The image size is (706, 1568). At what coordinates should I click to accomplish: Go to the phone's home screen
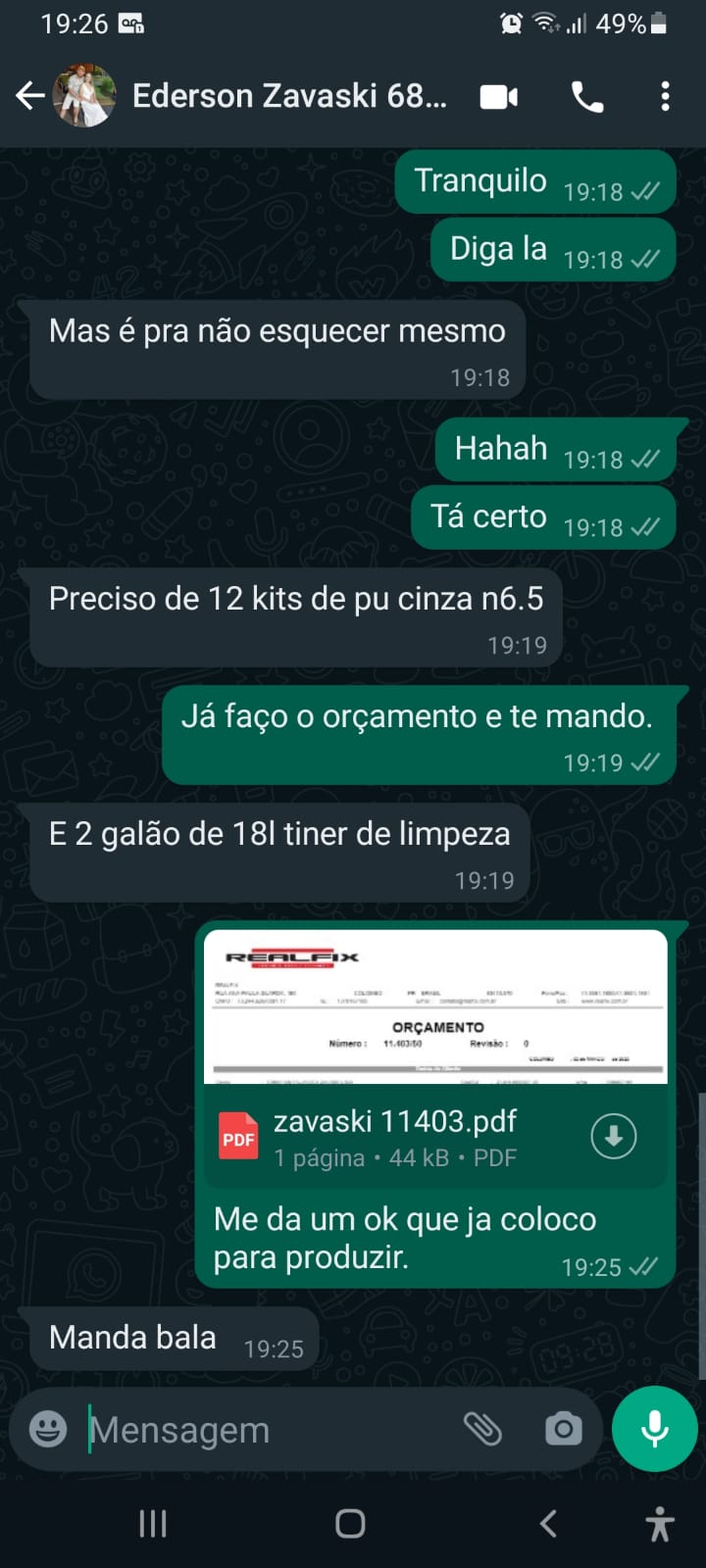click(350, 1523)
